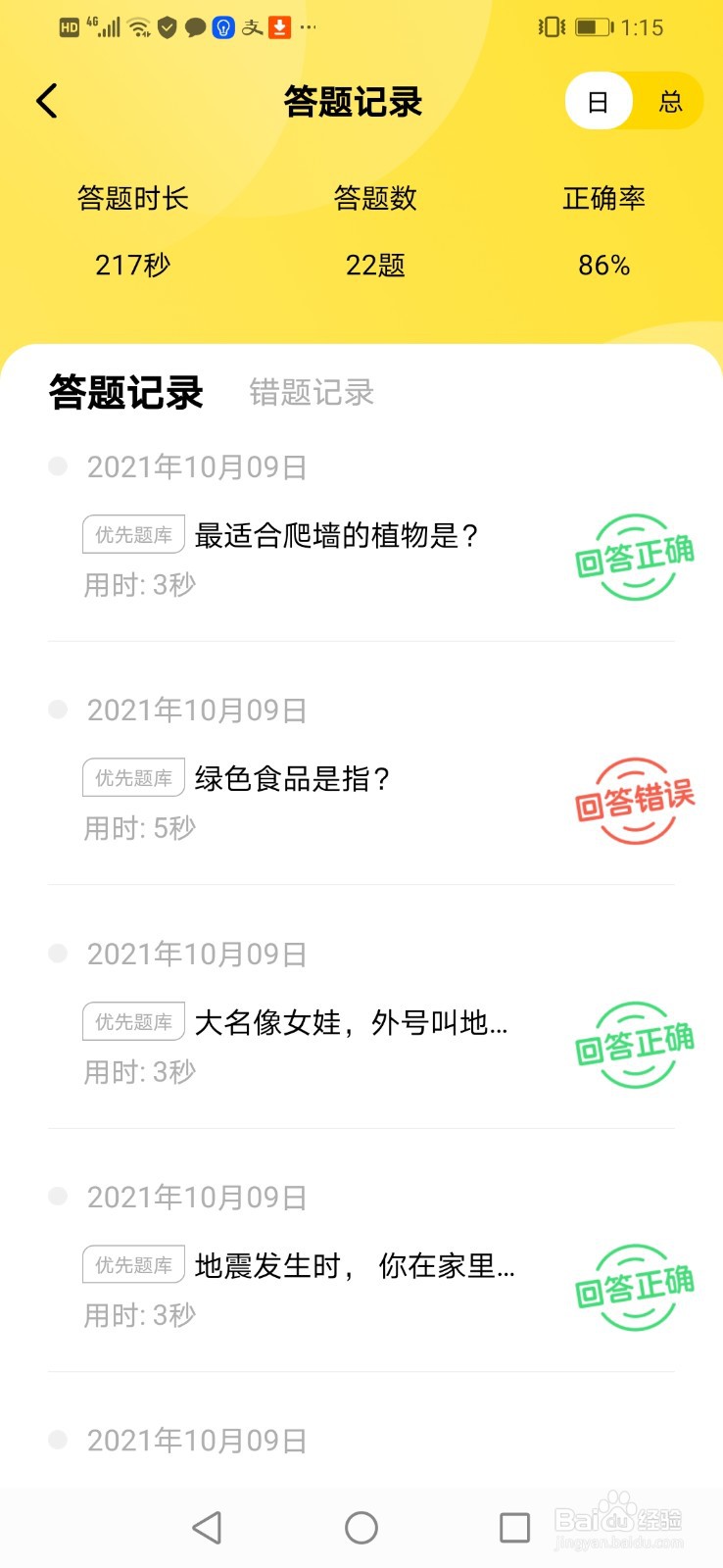Tap the Alipay icon in the status bar
The image size is (723, 1568).
[x=251, y=27]
